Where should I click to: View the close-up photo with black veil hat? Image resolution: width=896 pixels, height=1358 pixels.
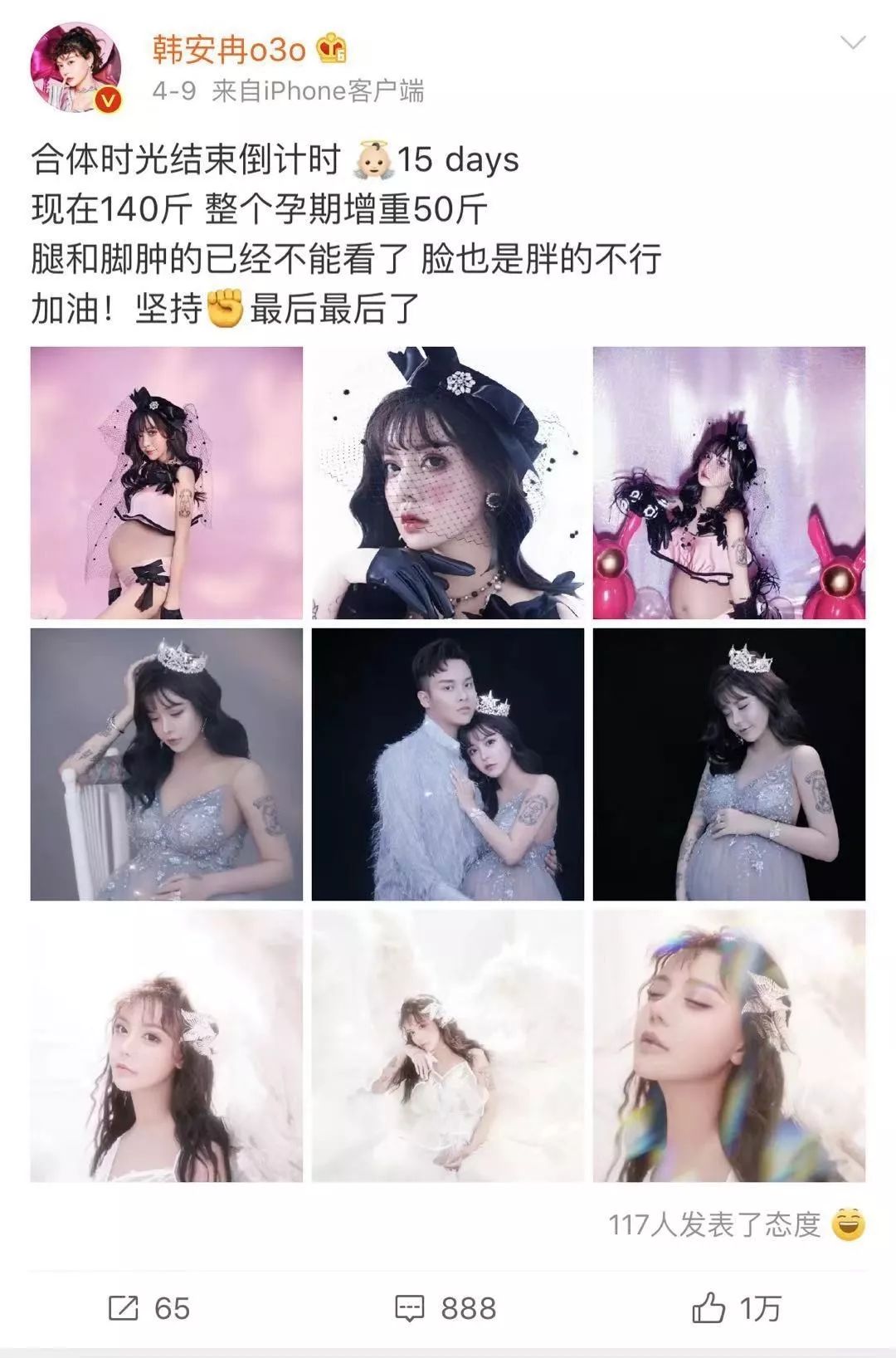448,482
